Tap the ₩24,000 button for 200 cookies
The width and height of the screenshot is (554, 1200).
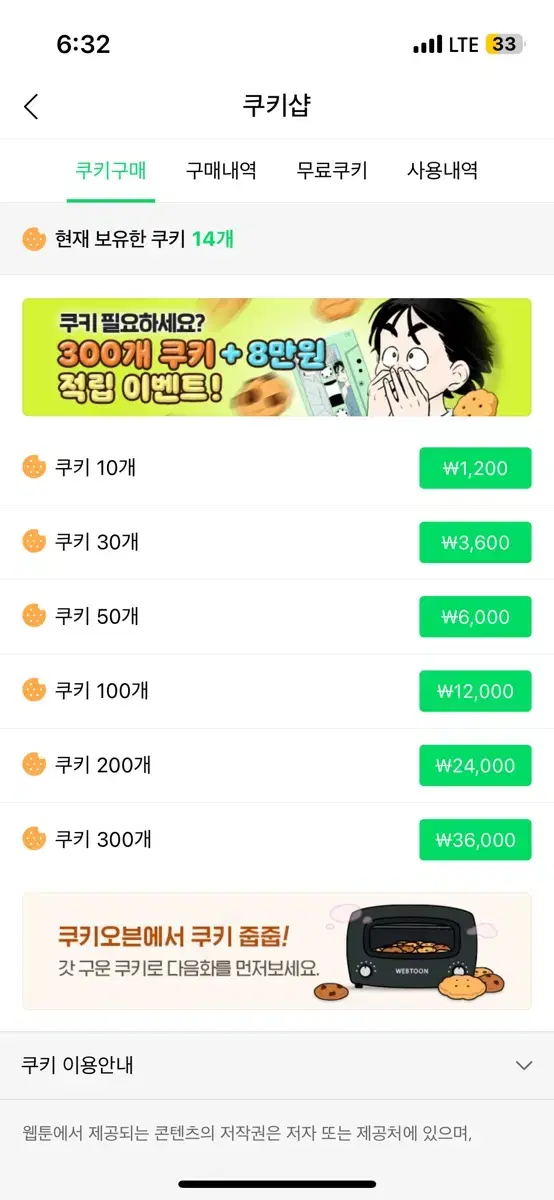tap(475, 765)
